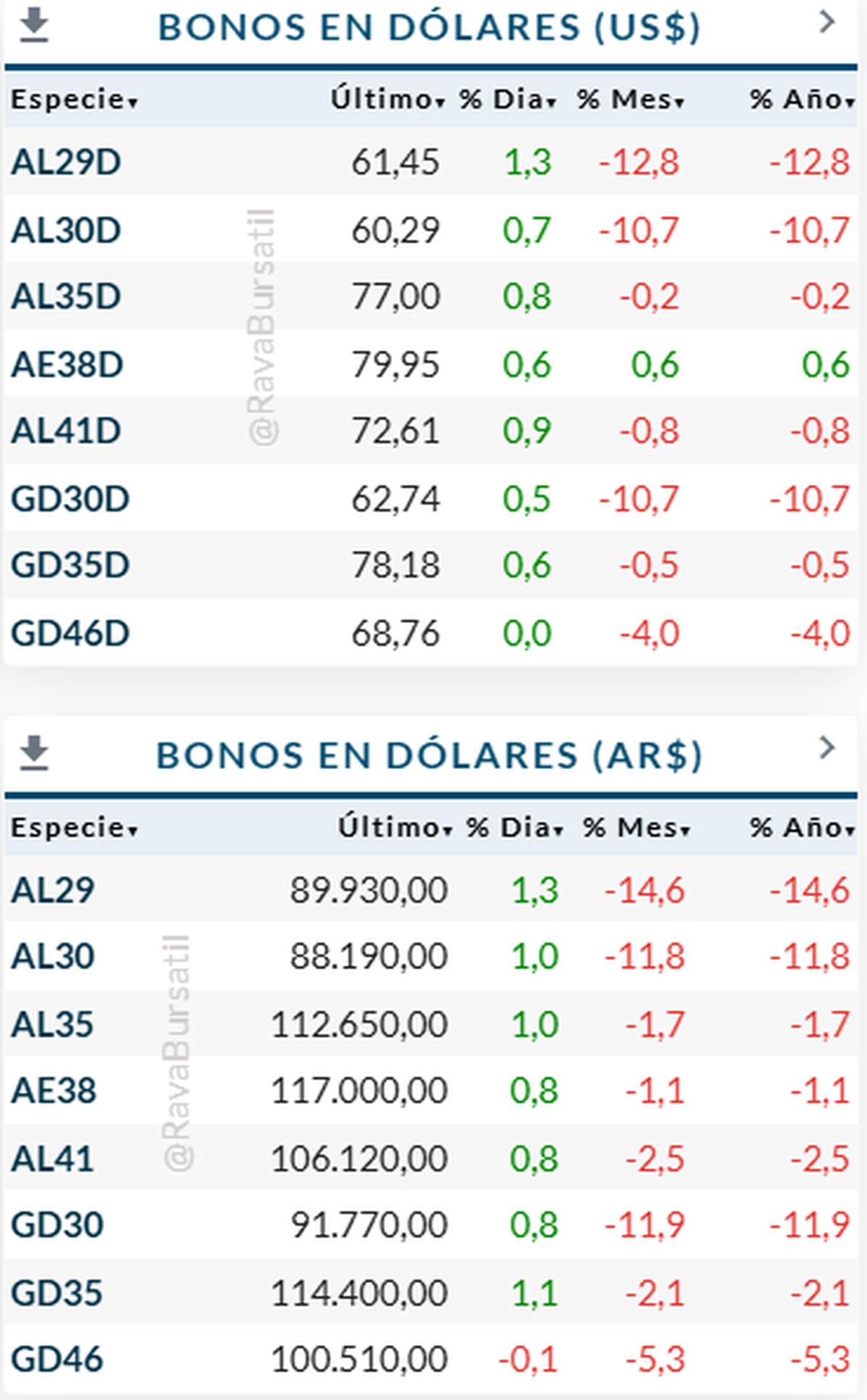Viewport: 867px width, 1400px height.
Task: View the GD35 bond quote
Action: coord(56,1293)
